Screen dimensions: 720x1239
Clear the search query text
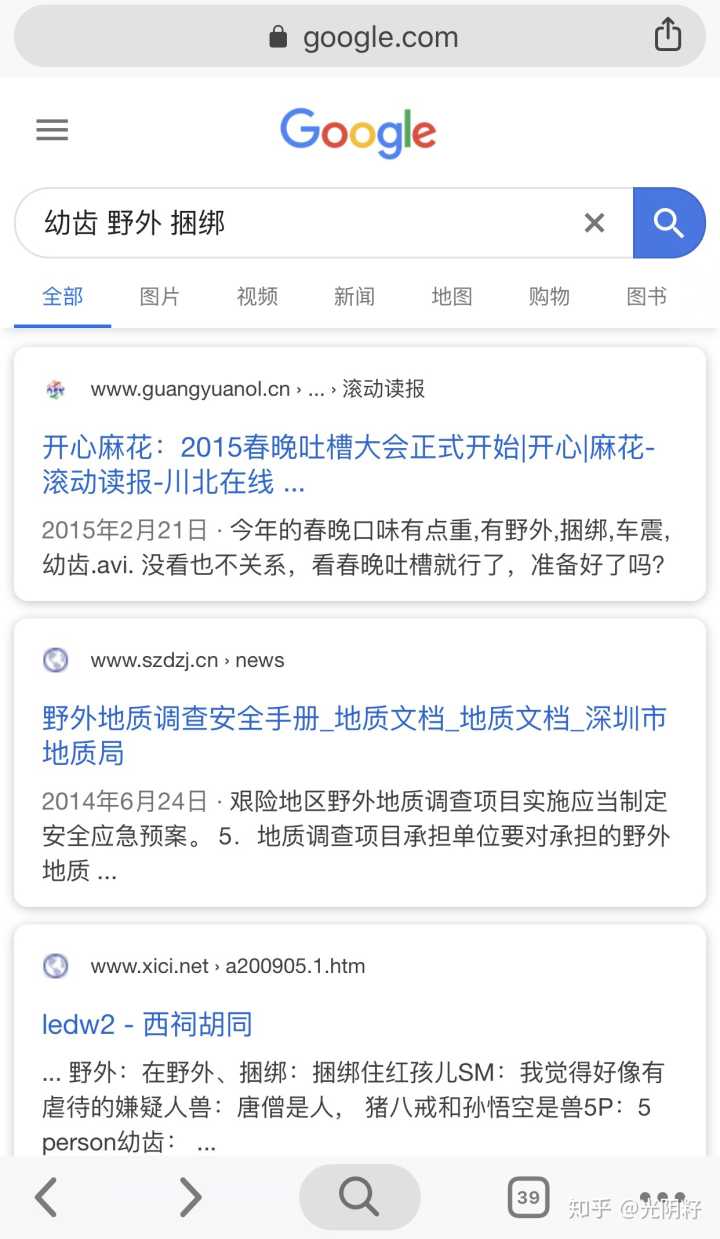tap(594, 223)
